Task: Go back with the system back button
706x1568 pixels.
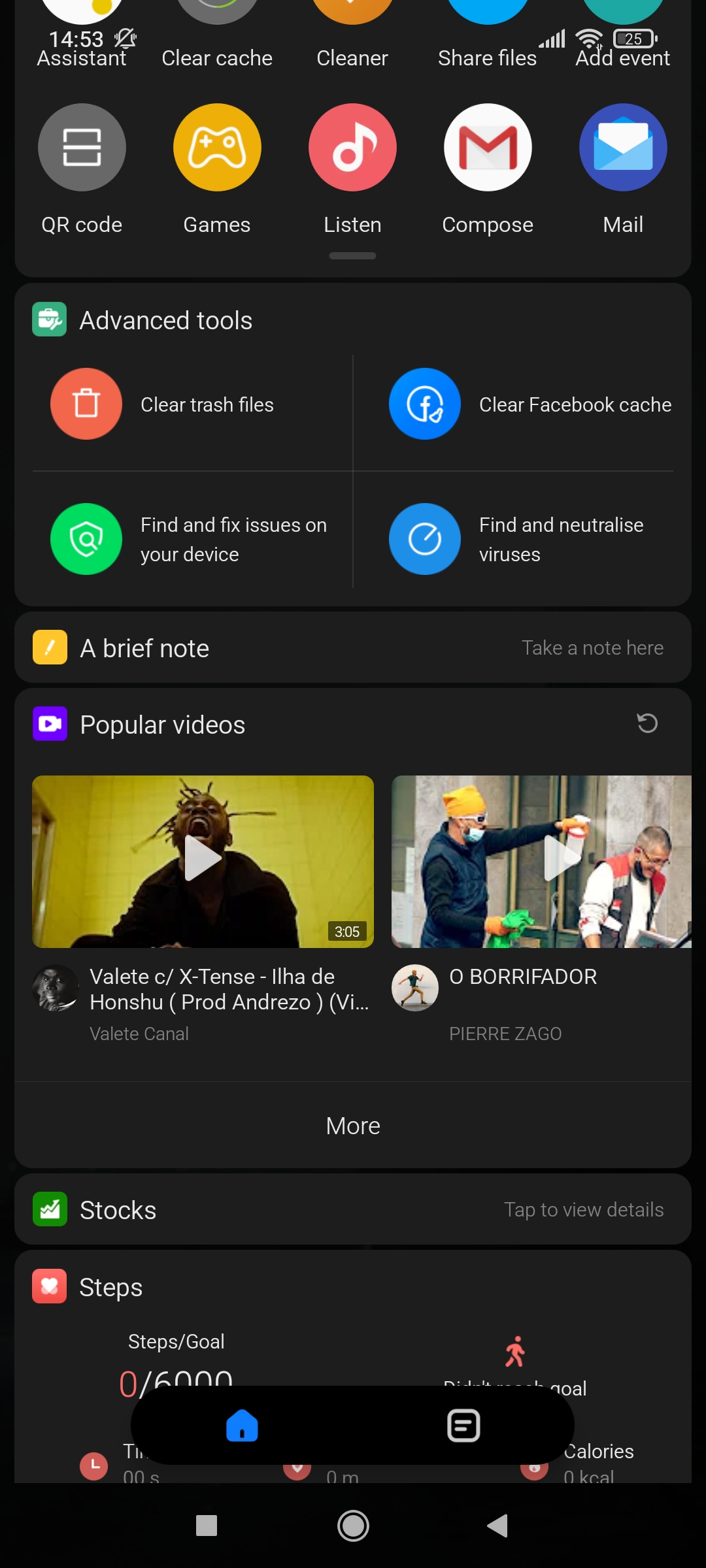Action: point(498,1526)
